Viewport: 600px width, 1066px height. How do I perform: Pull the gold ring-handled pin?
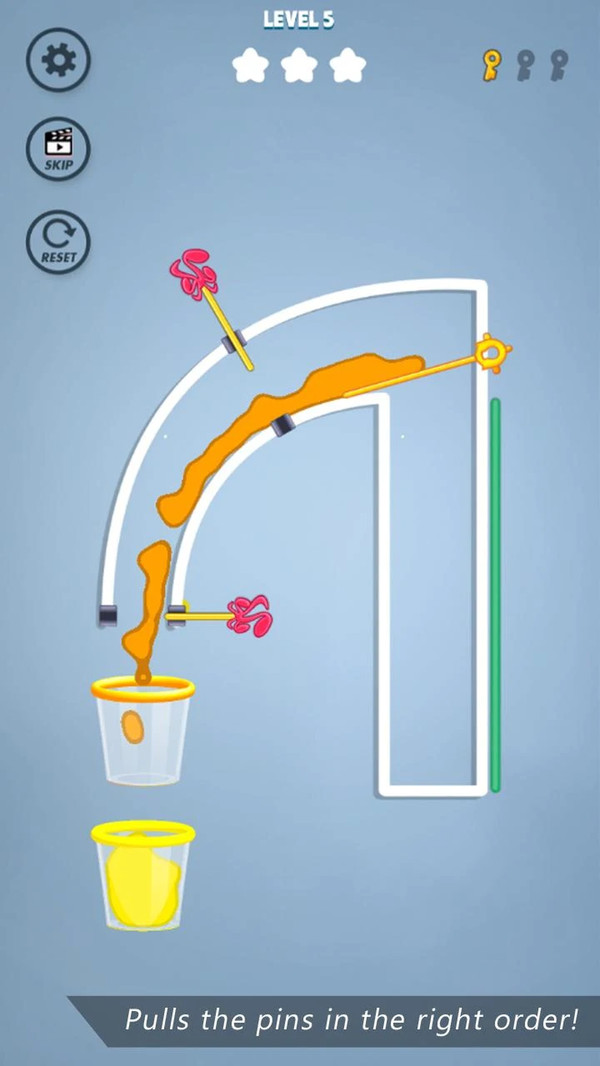[491, 353]
